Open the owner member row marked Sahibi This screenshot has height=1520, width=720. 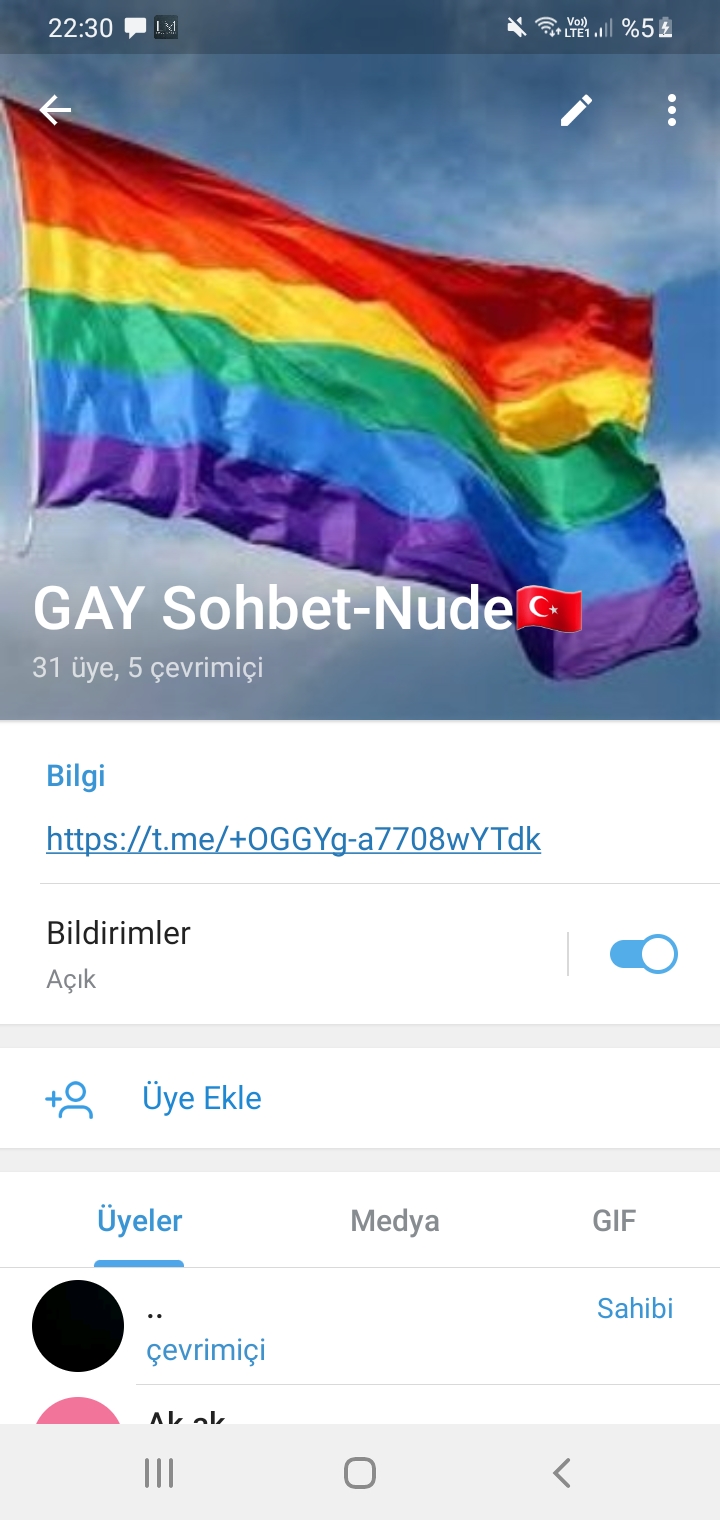click(360, 1326)
